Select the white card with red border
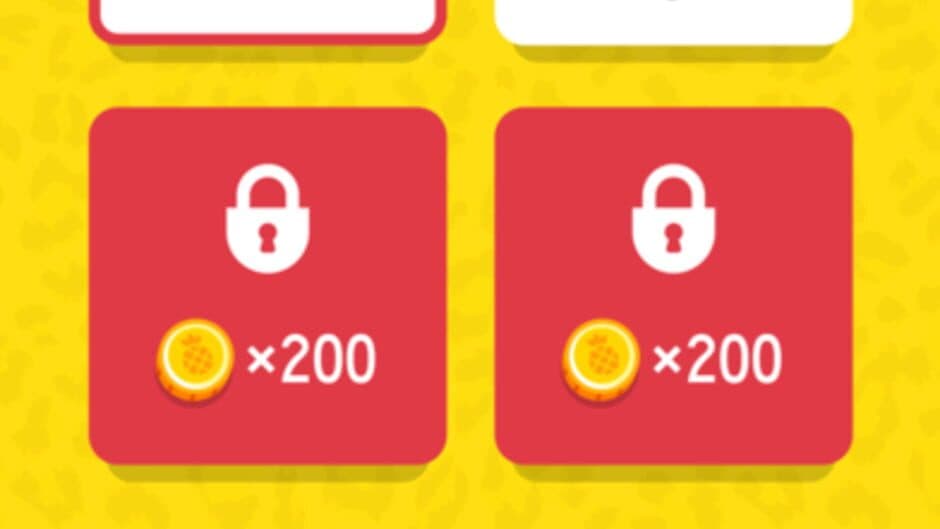 click(267, 18)
